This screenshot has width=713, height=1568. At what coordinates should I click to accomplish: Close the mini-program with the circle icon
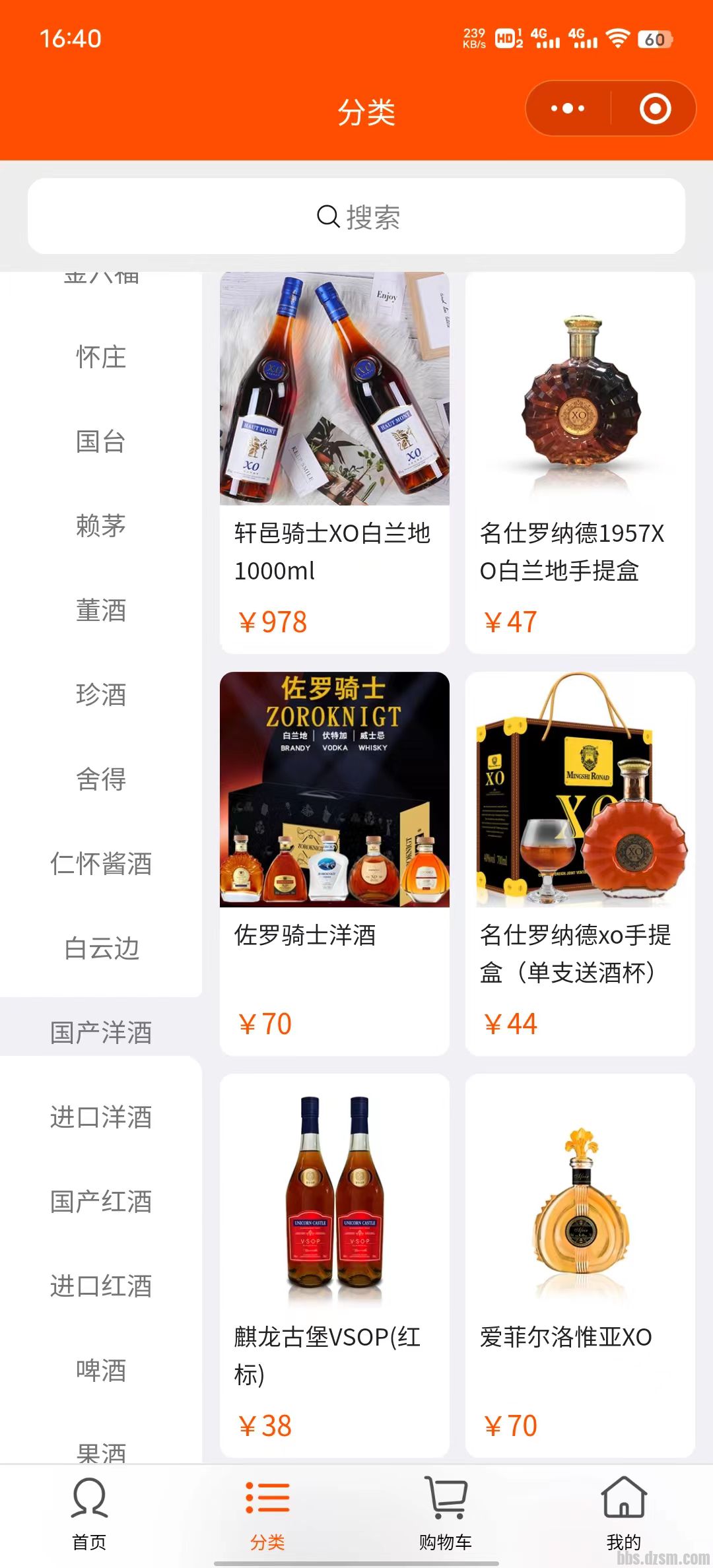tap(655, 109)
